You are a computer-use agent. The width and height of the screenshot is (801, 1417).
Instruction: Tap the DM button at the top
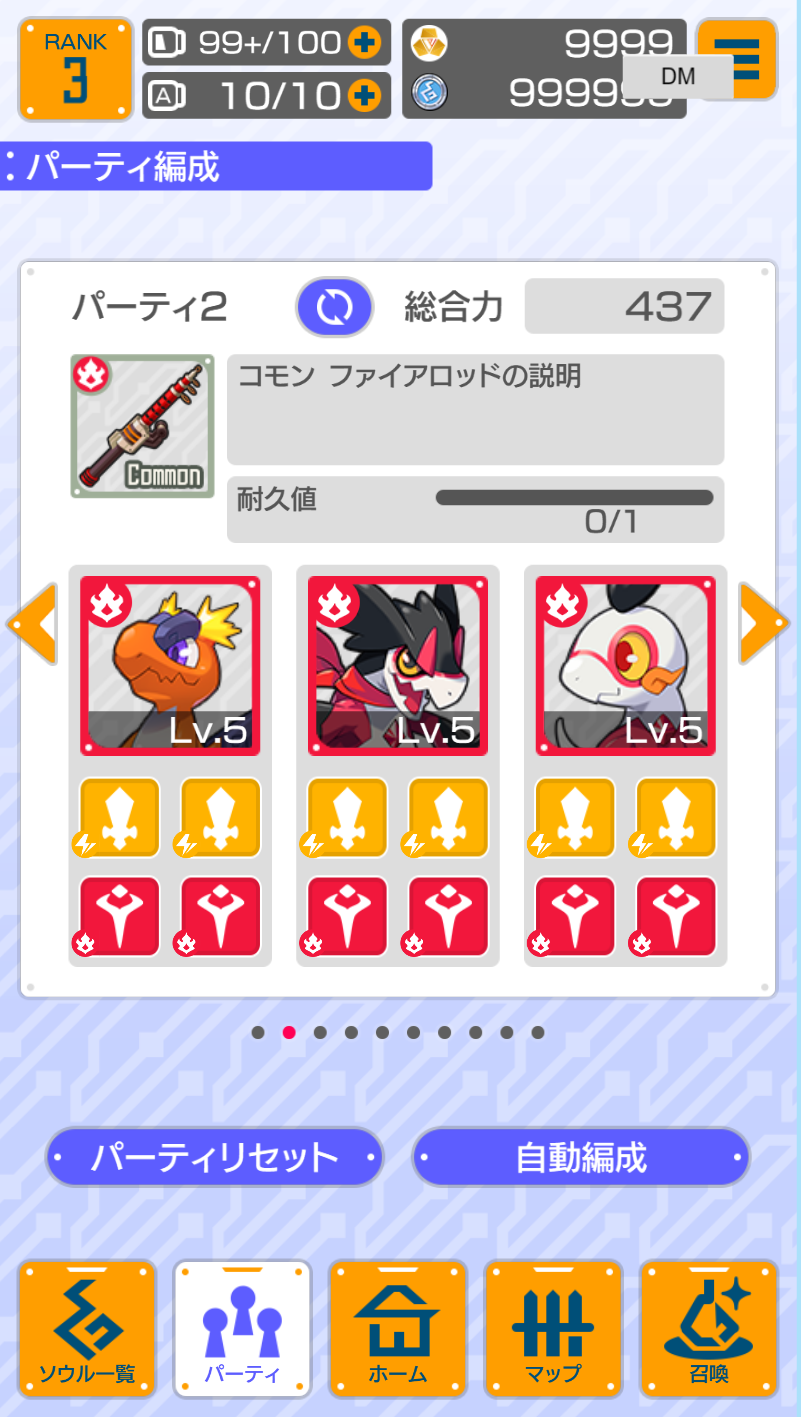tap(677, 76)
